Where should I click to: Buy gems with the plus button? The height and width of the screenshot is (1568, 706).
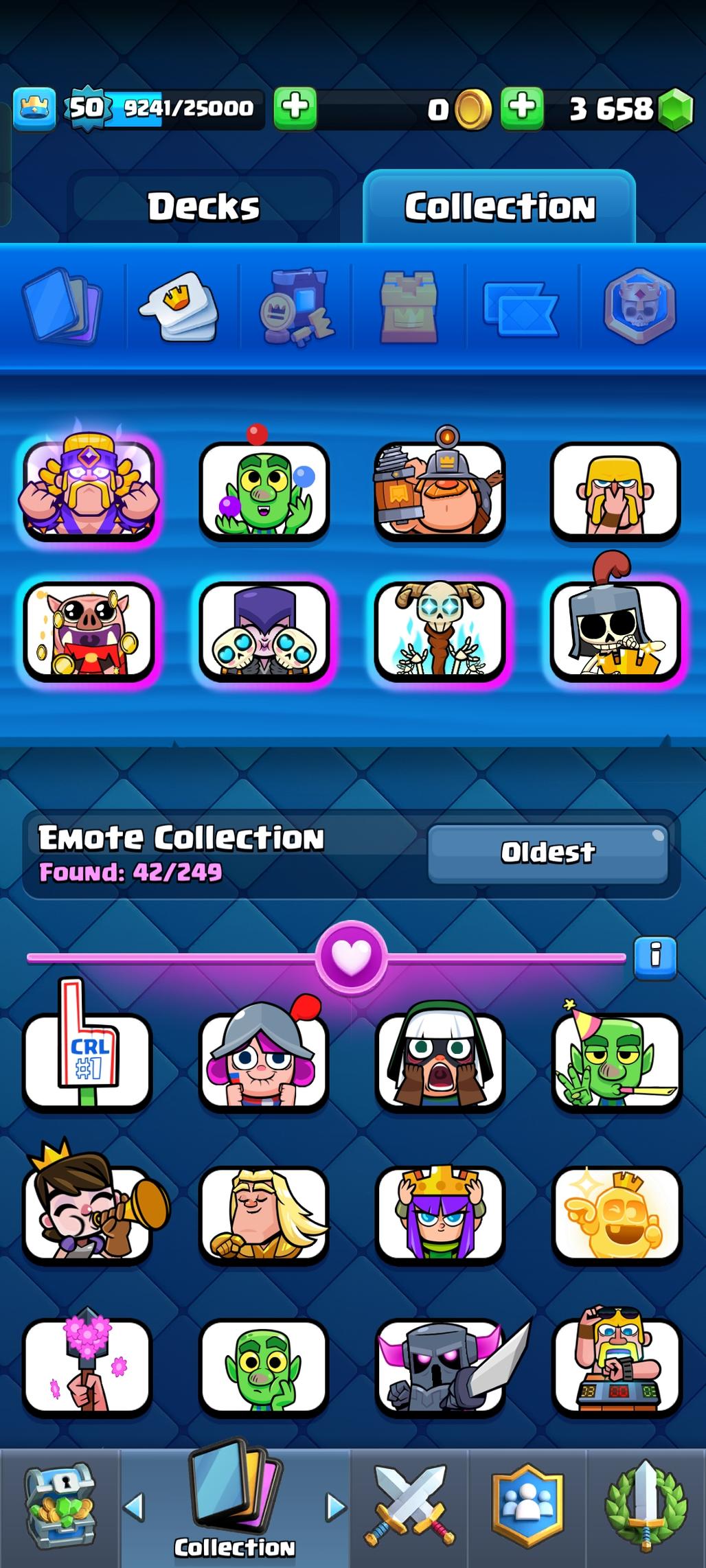pos(522,108)
